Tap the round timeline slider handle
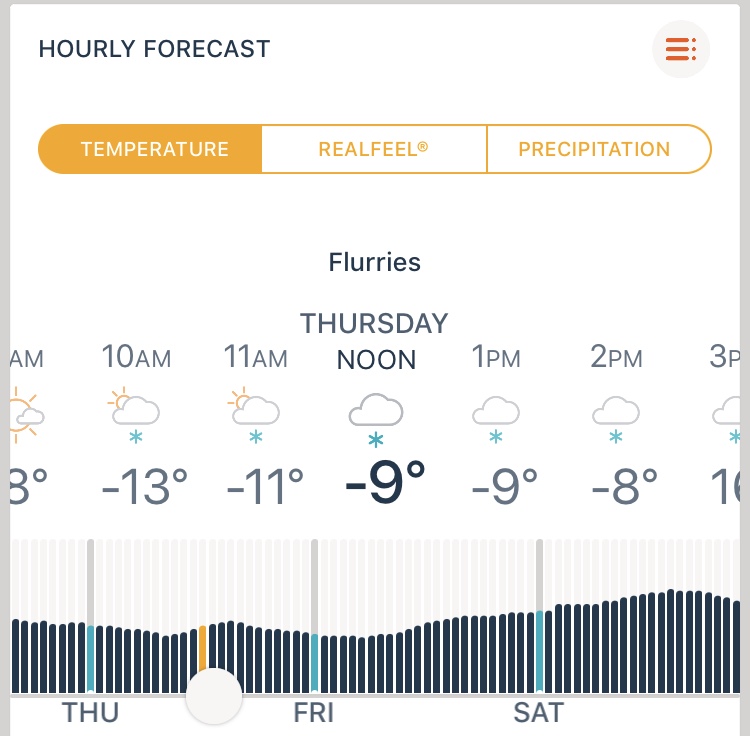Viewport: 750px width, 736px height. pos(214,696)
